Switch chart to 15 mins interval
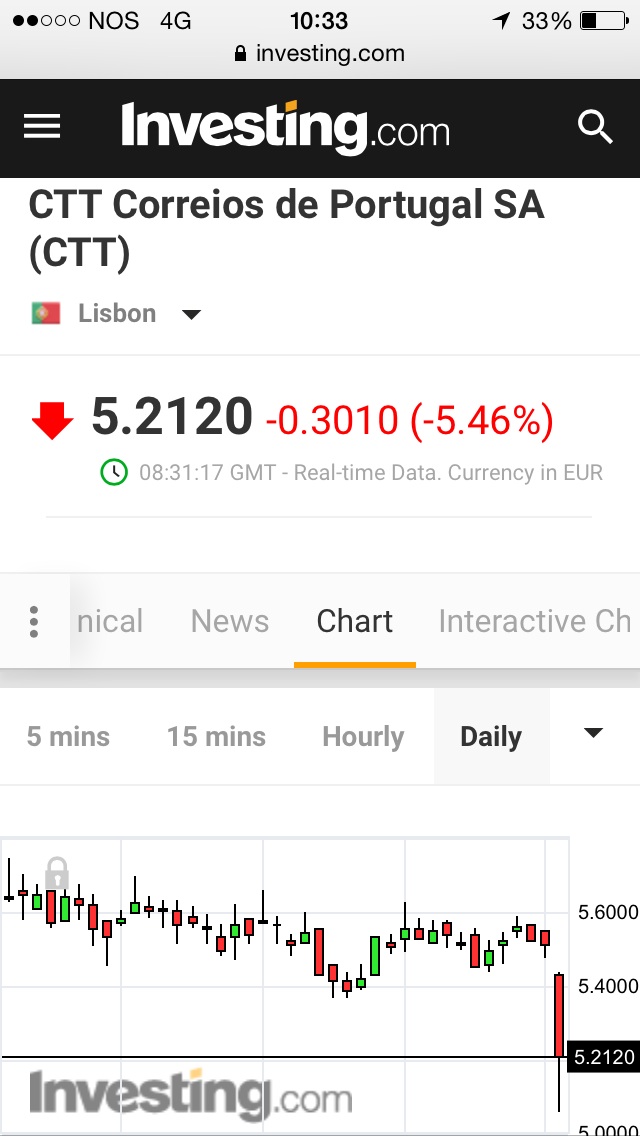Image resolution: width=640 pixels, height=1136 pixels. click(216, 737)
